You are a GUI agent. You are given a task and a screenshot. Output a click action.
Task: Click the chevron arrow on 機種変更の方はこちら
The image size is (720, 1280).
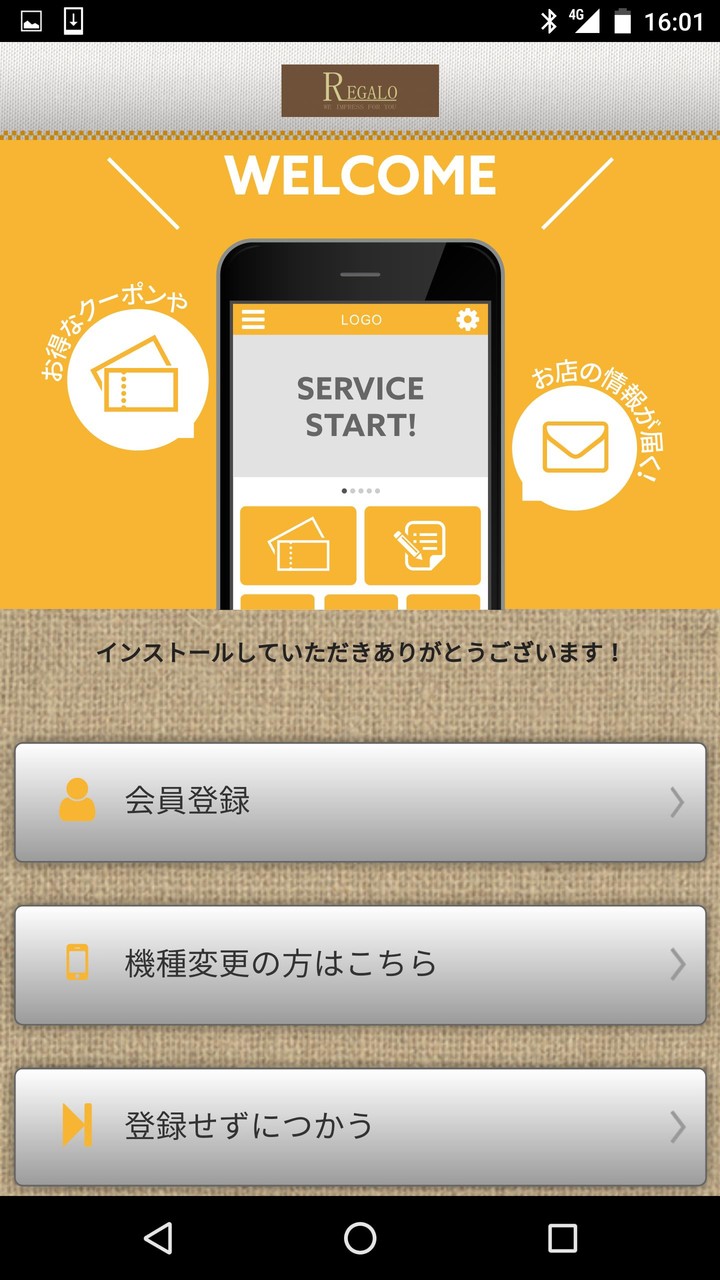click(x=678, y=963)
